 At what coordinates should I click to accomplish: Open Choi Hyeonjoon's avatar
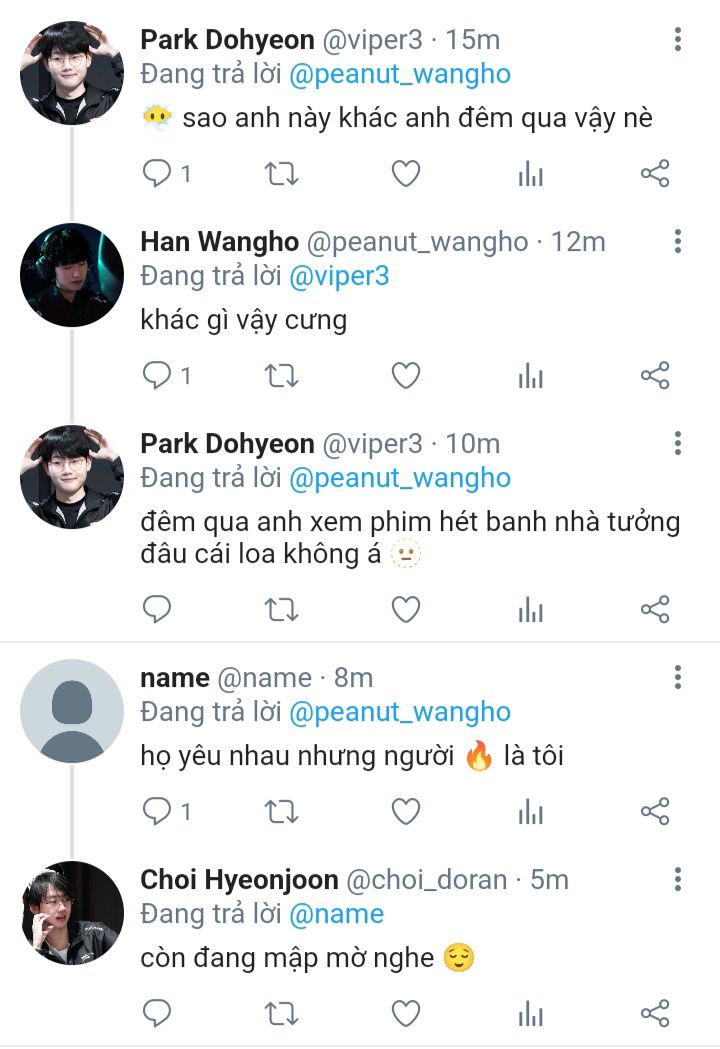click(x=72, y=913)
